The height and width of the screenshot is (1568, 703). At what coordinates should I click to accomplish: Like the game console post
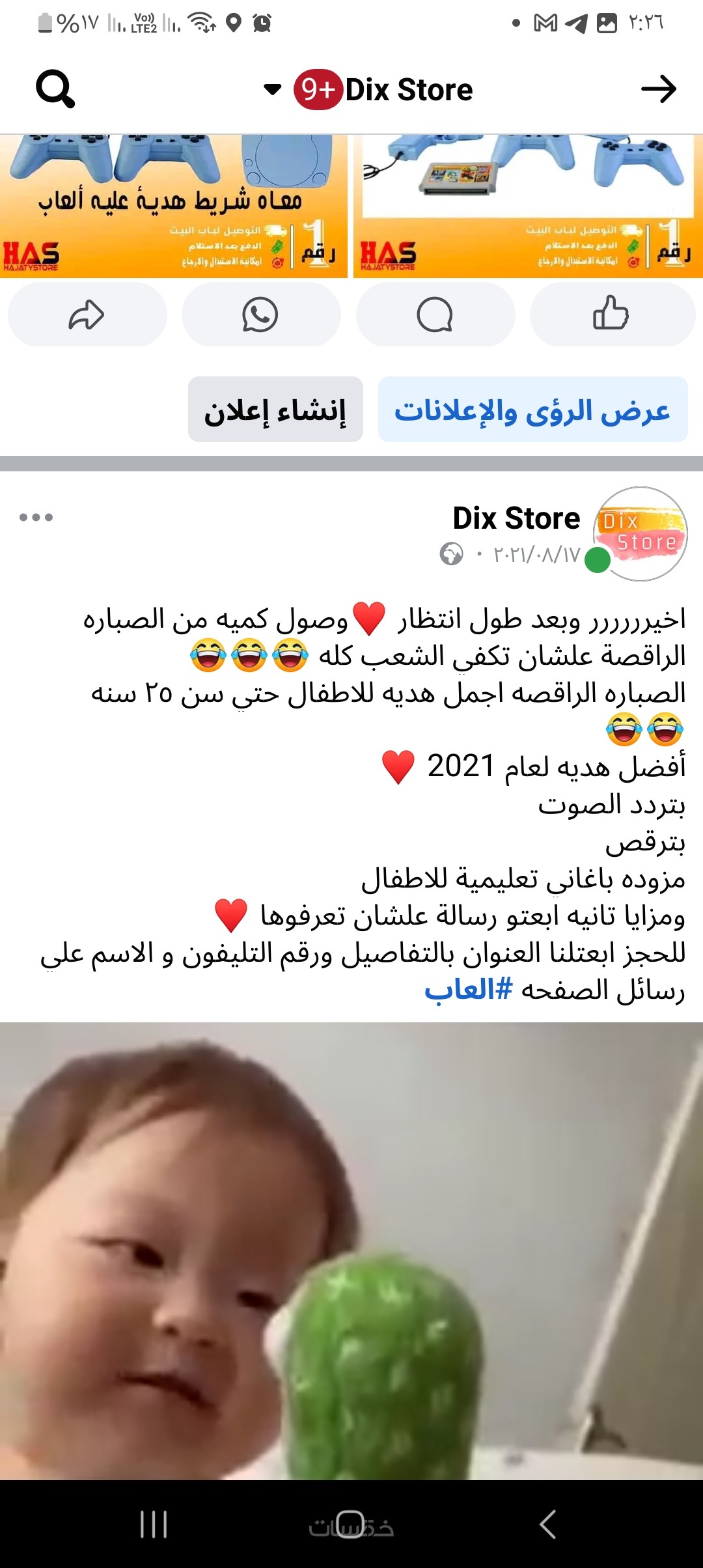coord(612,315)
